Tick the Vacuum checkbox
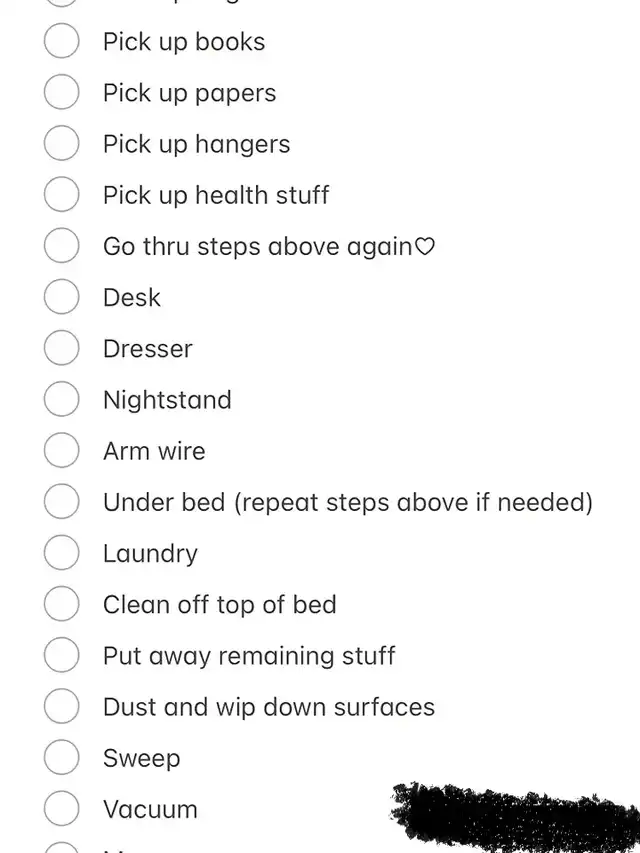Image resolution: width=640 pixels, height=853 pixels. (61, 808)
